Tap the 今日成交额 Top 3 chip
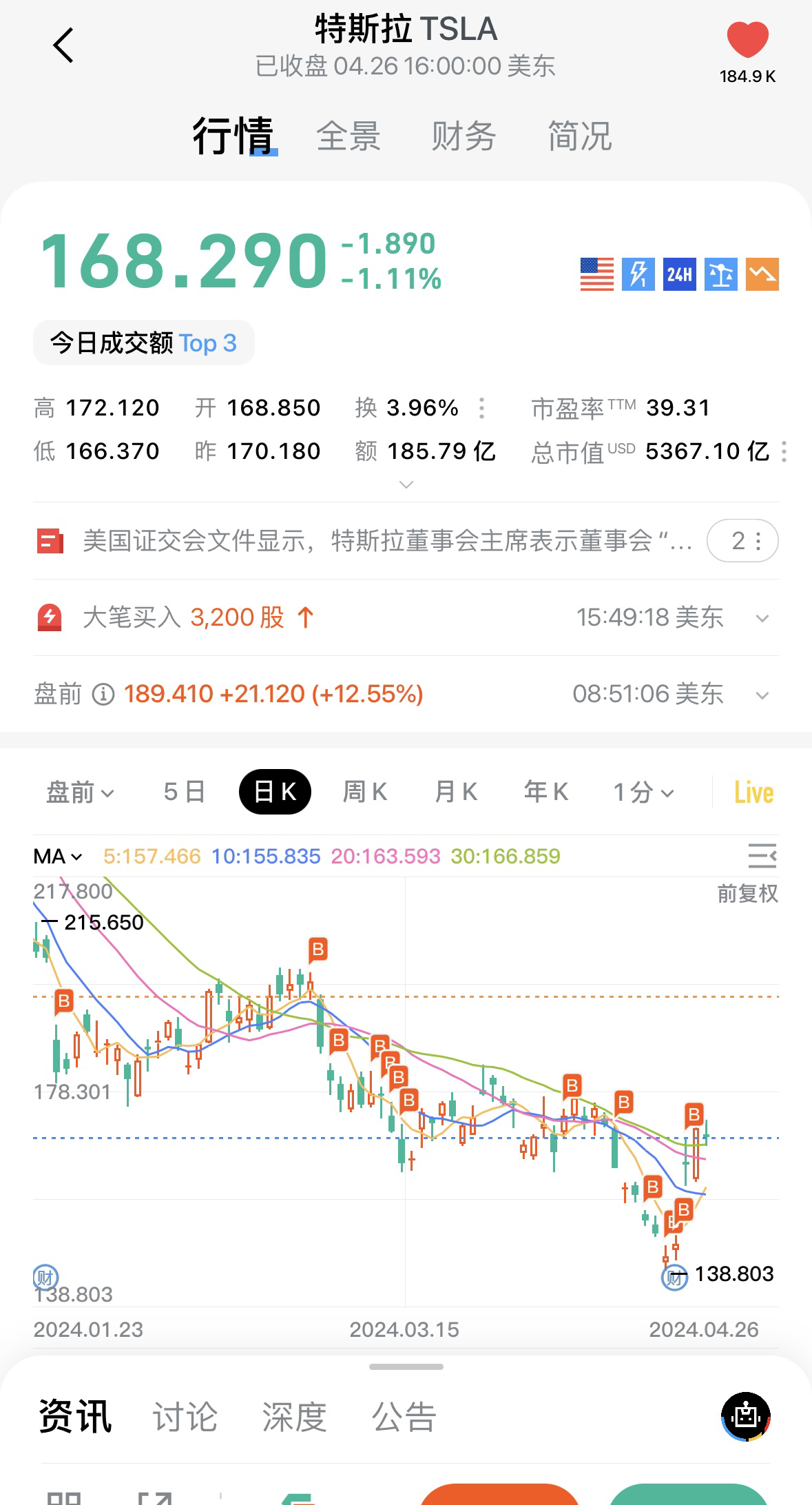The image size is (812, 1505). (143, 342)
